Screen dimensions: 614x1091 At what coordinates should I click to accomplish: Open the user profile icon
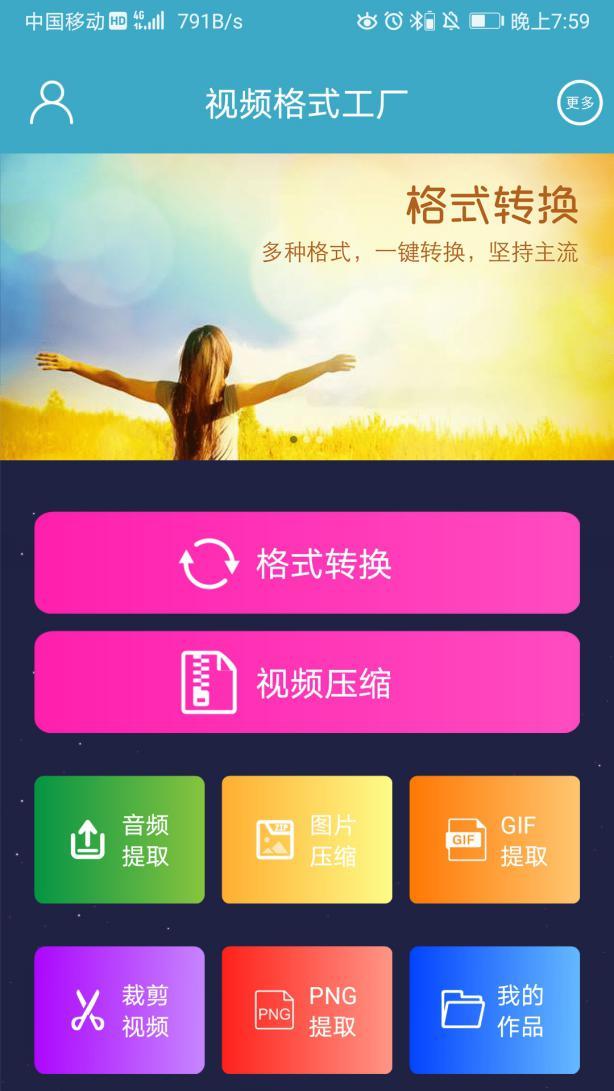coord(51,102)
